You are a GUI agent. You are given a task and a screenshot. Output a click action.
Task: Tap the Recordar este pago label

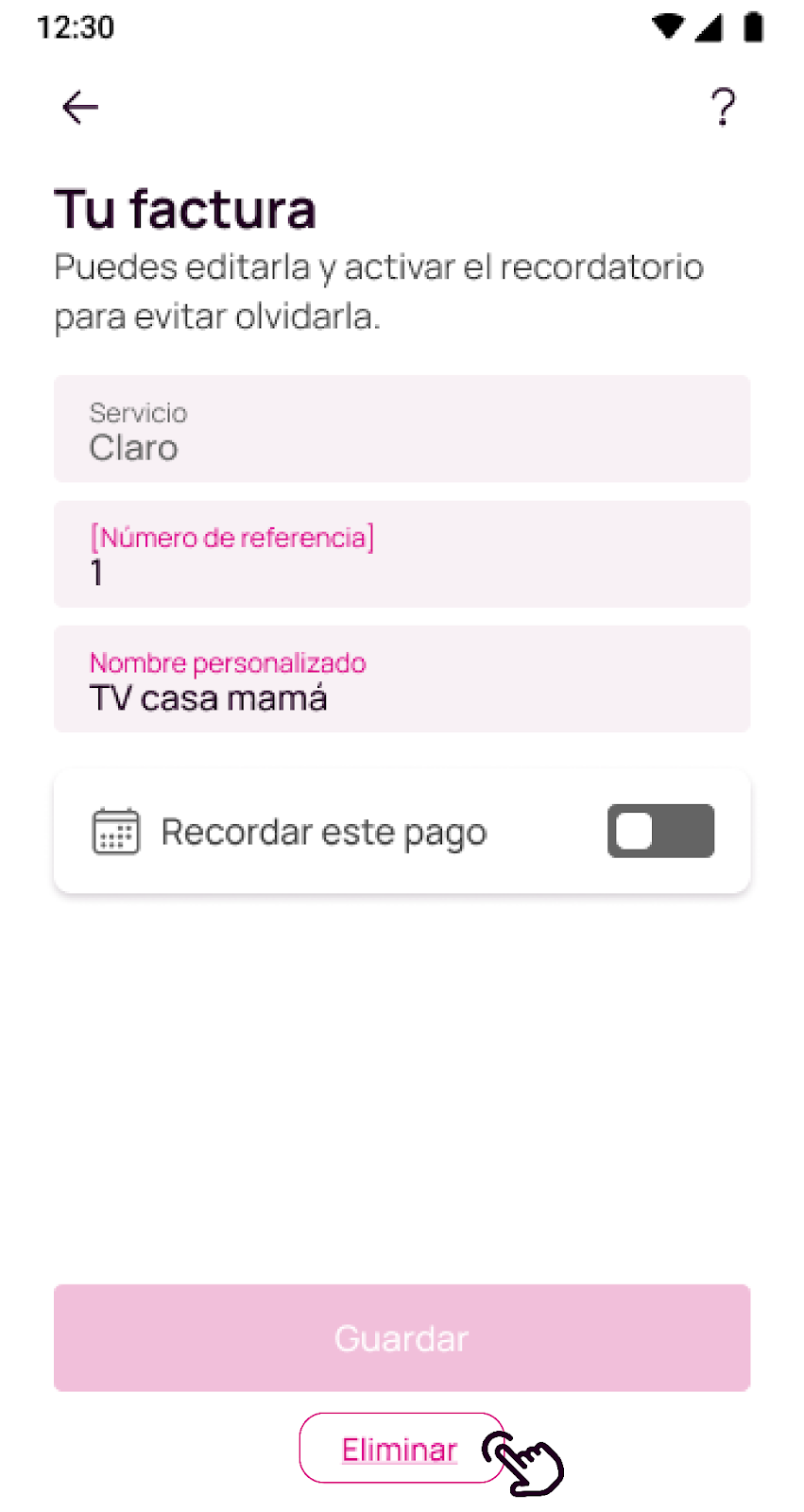click(323, 831)
